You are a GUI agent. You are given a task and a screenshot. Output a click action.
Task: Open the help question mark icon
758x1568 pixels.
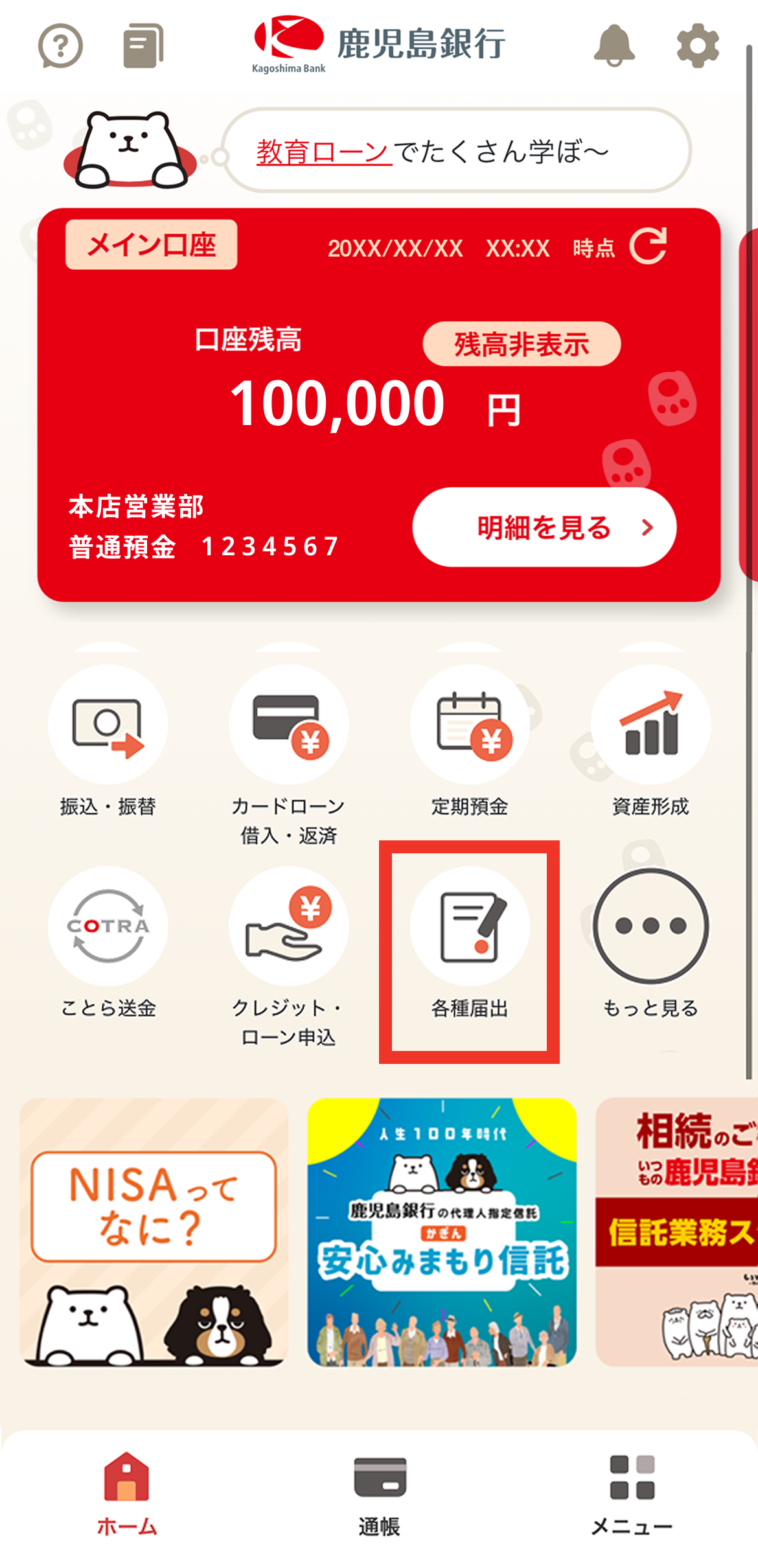[60, 46]
